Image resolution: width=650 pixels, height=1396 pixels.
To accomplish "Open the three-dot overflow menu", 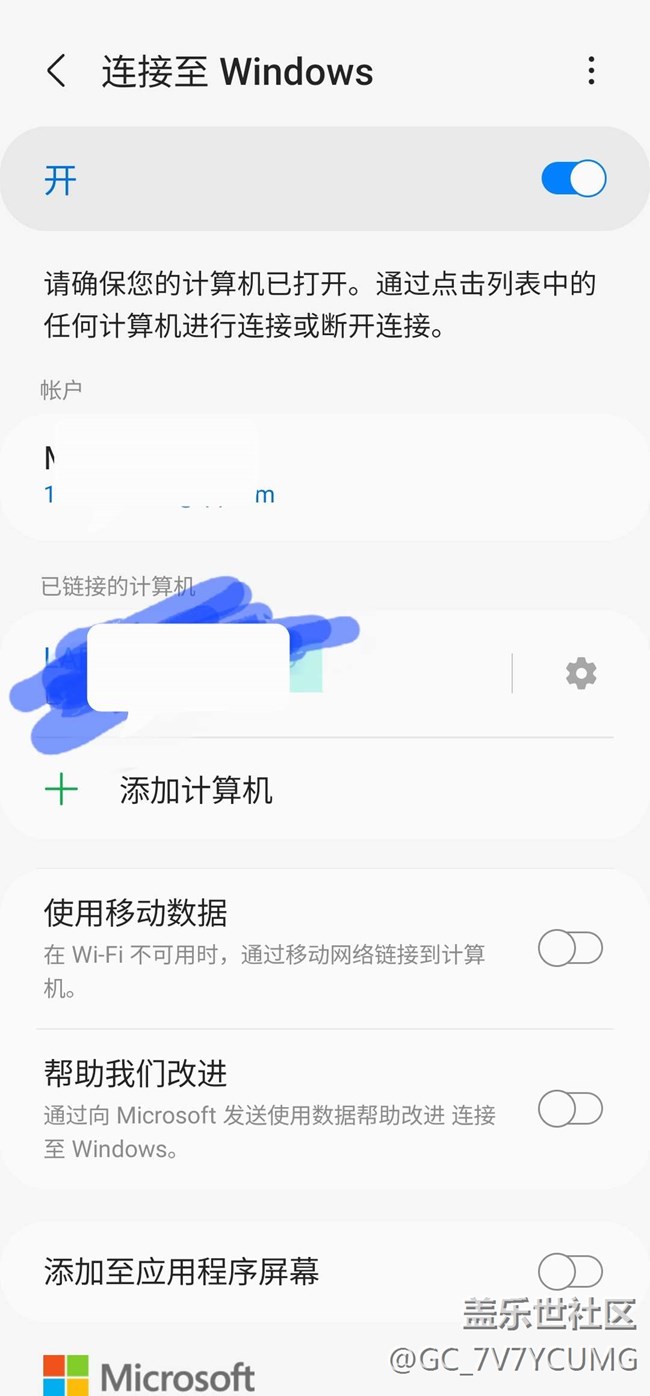I will coord(591,71).
